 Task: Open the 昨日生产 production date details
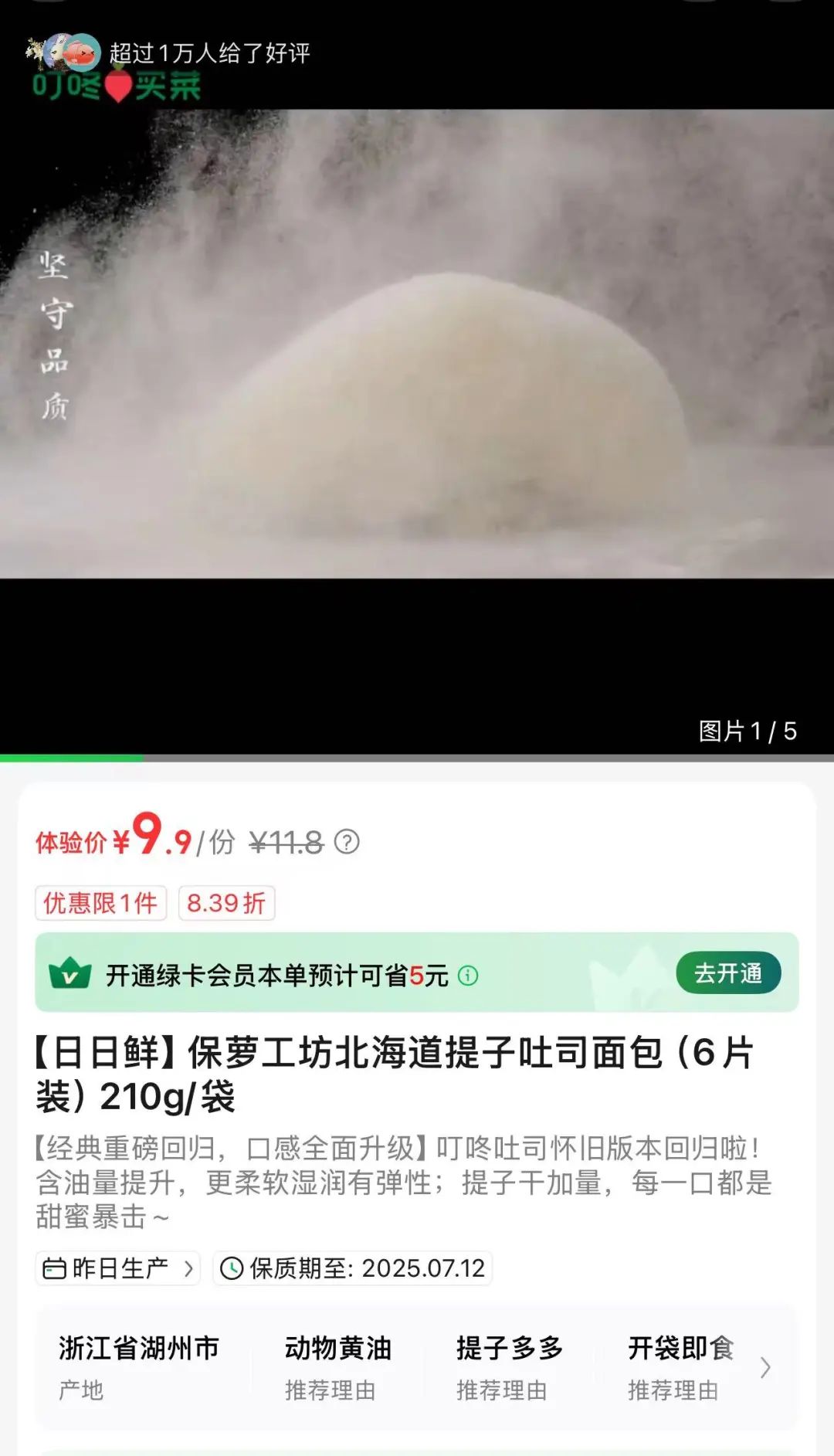tap(118, 1268)
